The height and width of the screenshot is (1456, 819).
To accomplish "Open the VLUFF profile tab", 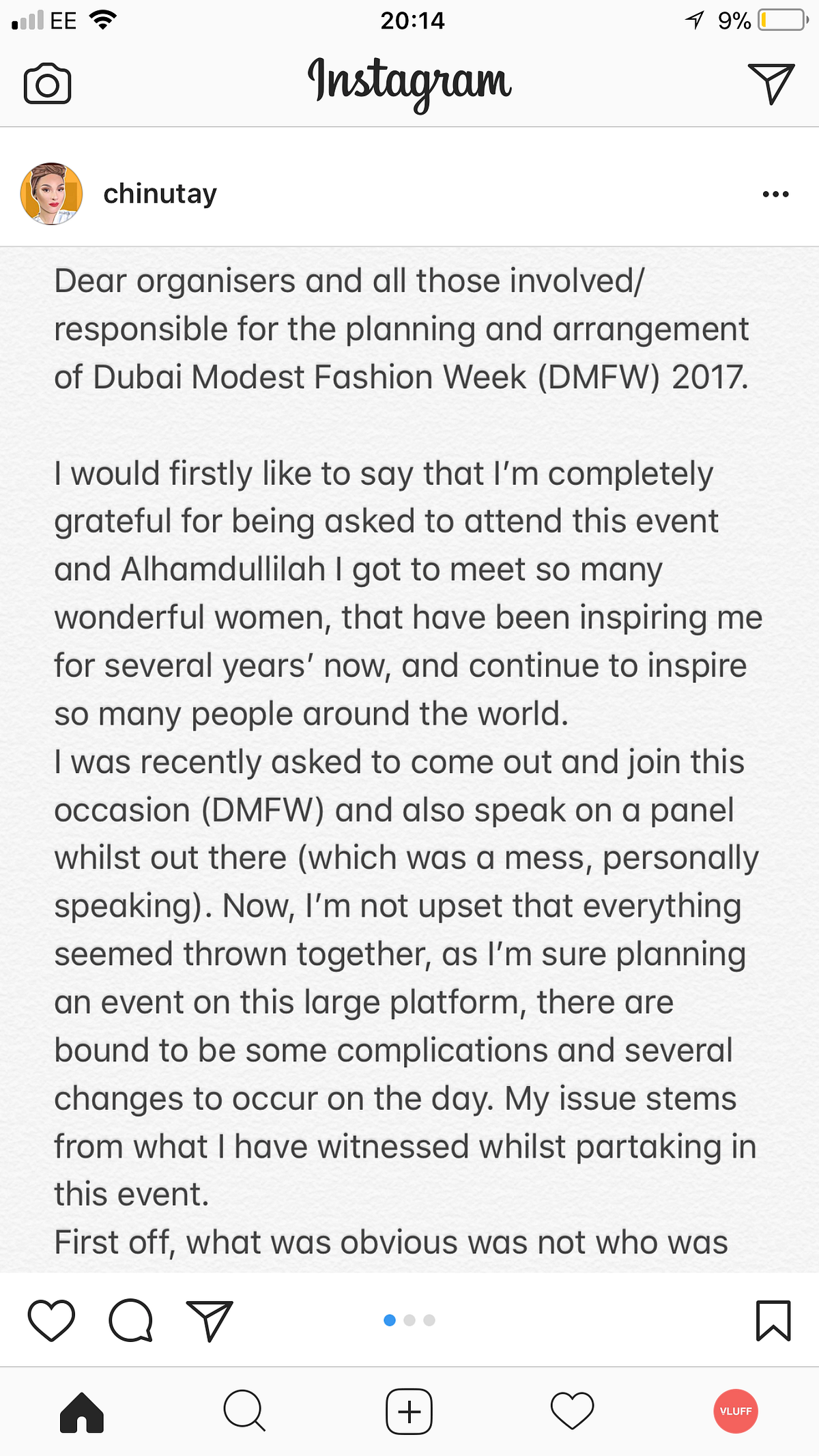I will (x=736, y=1411).
